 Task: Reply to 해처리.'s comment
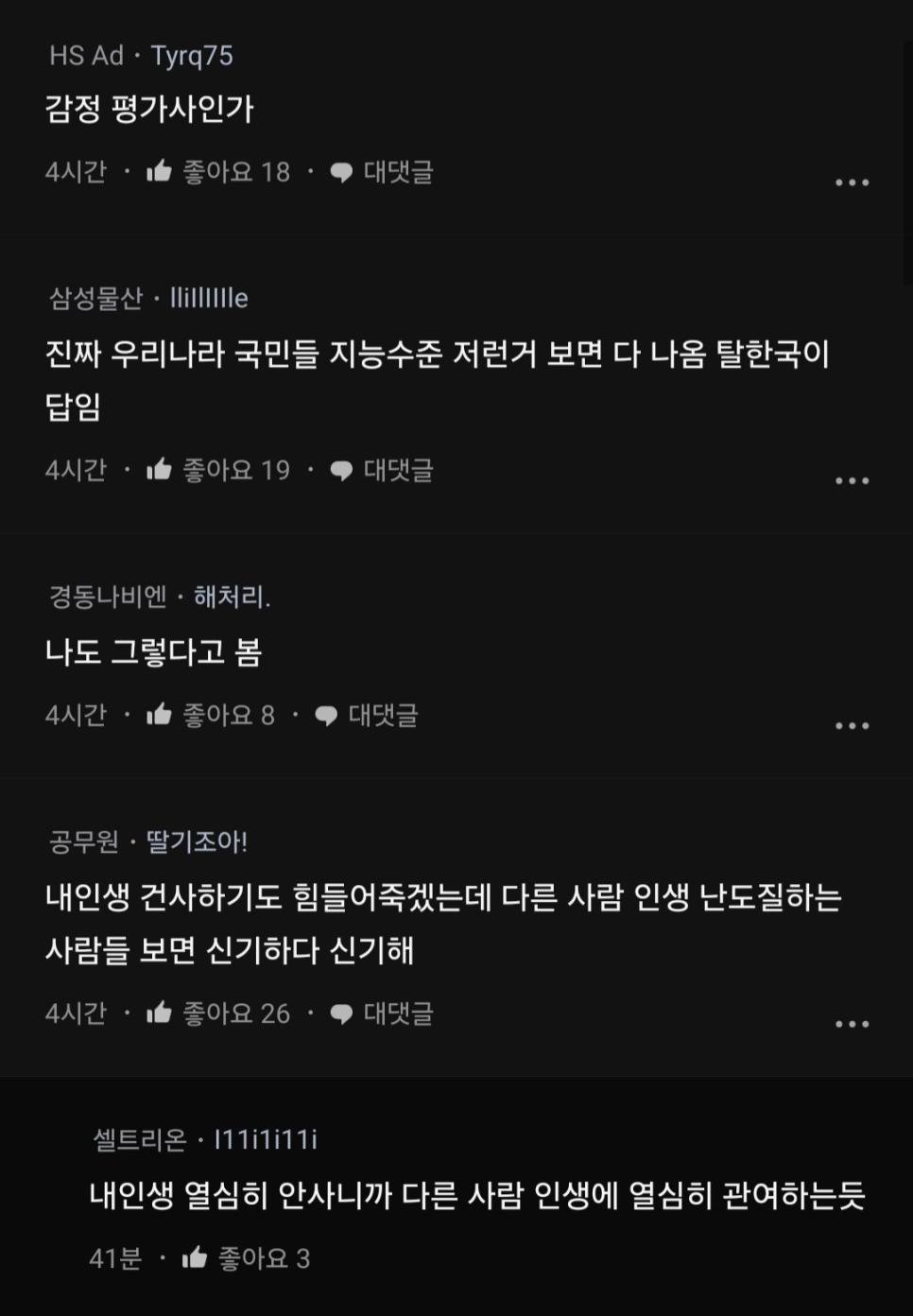(367, 715)
